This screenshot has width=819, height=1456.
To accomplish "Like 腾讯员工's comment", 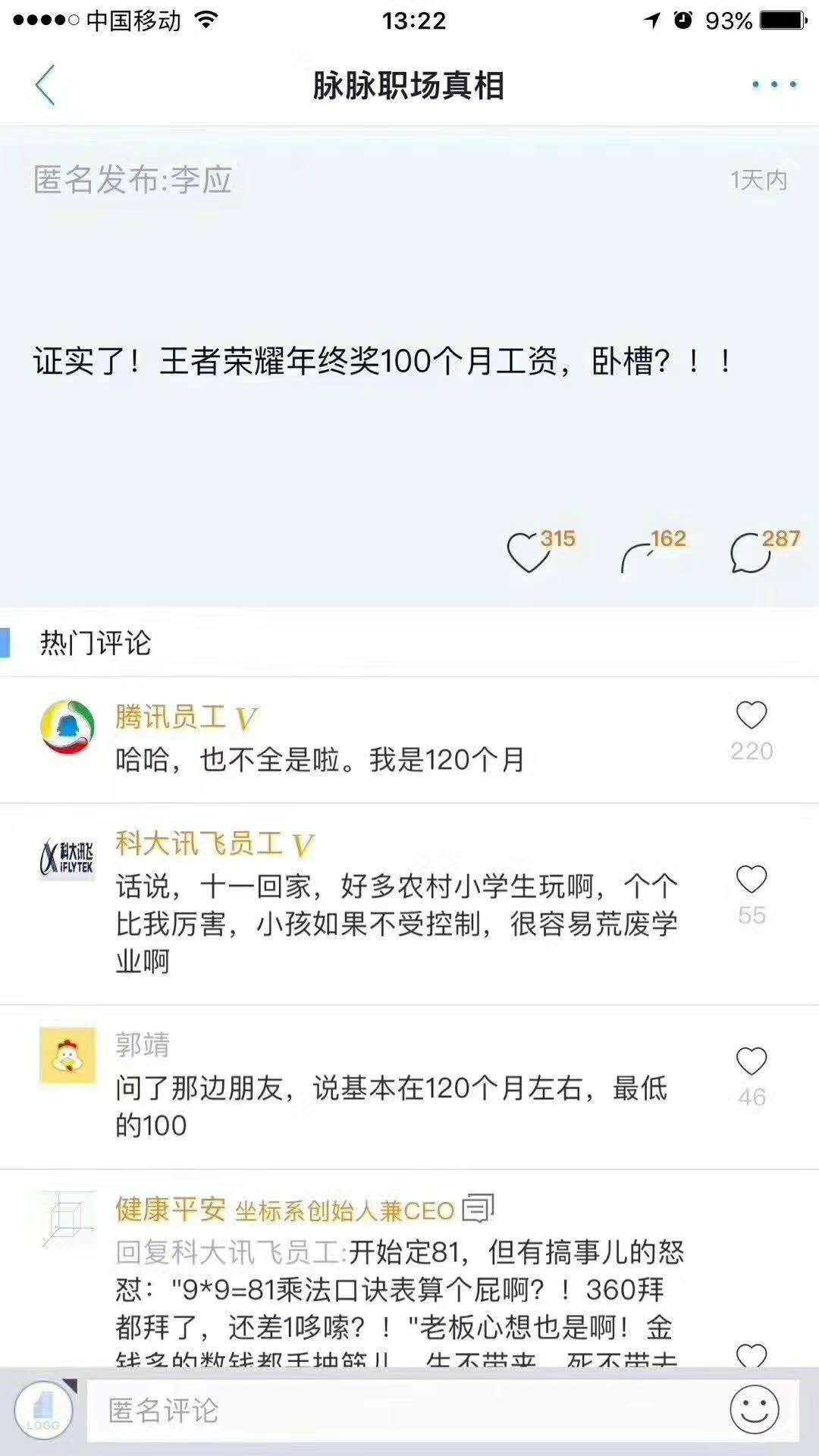I will click(752, 717).
